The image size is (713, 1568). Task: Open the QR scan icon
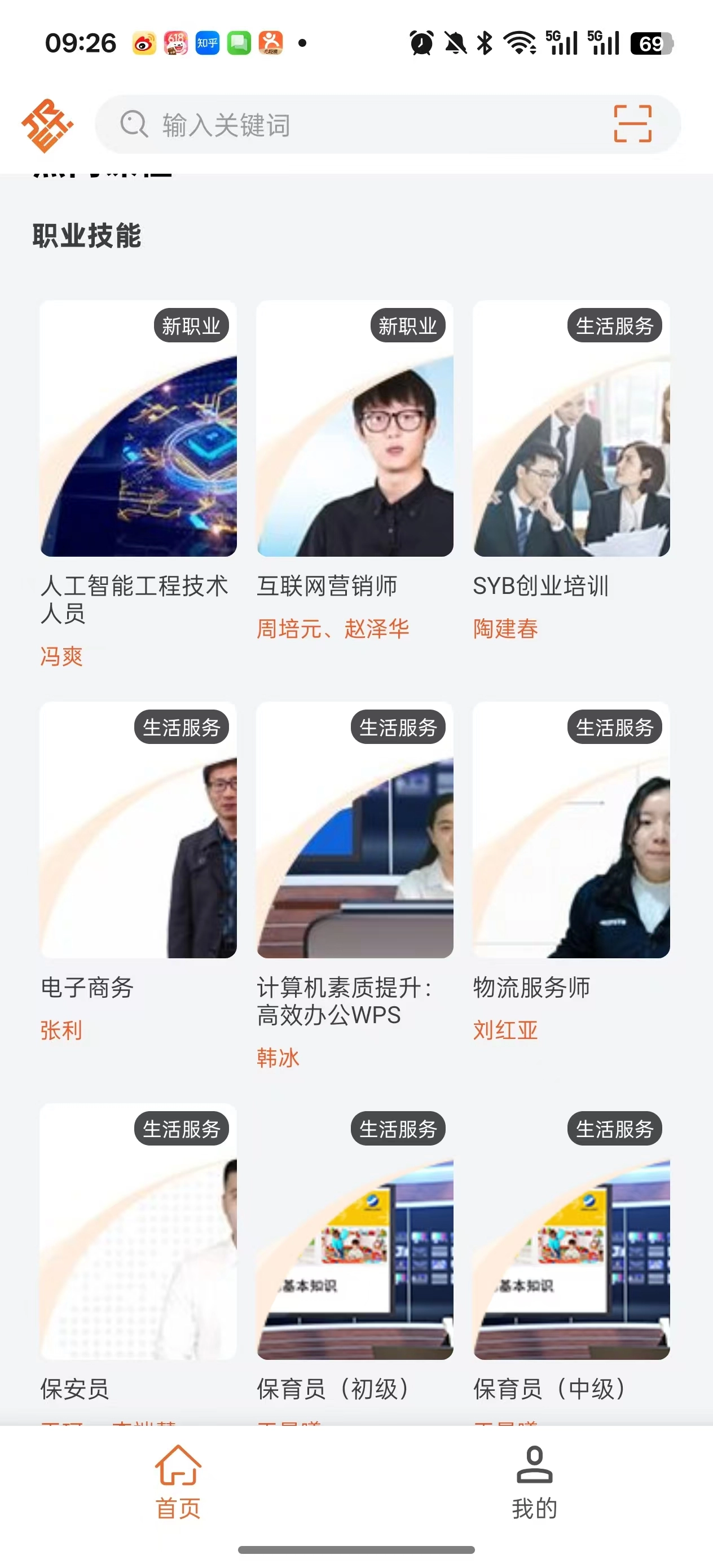(x=633, y=124)
